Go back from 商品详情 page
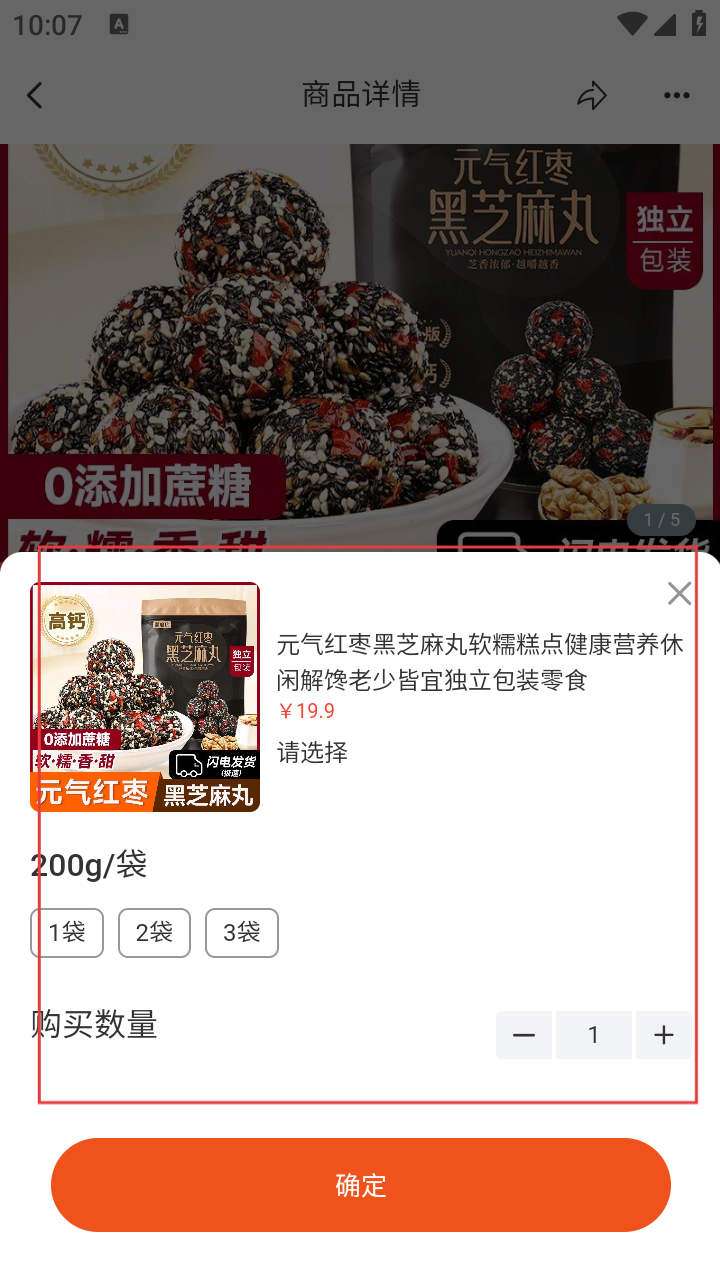This screenshot has width=720, height=1280. tap(35, 95)
